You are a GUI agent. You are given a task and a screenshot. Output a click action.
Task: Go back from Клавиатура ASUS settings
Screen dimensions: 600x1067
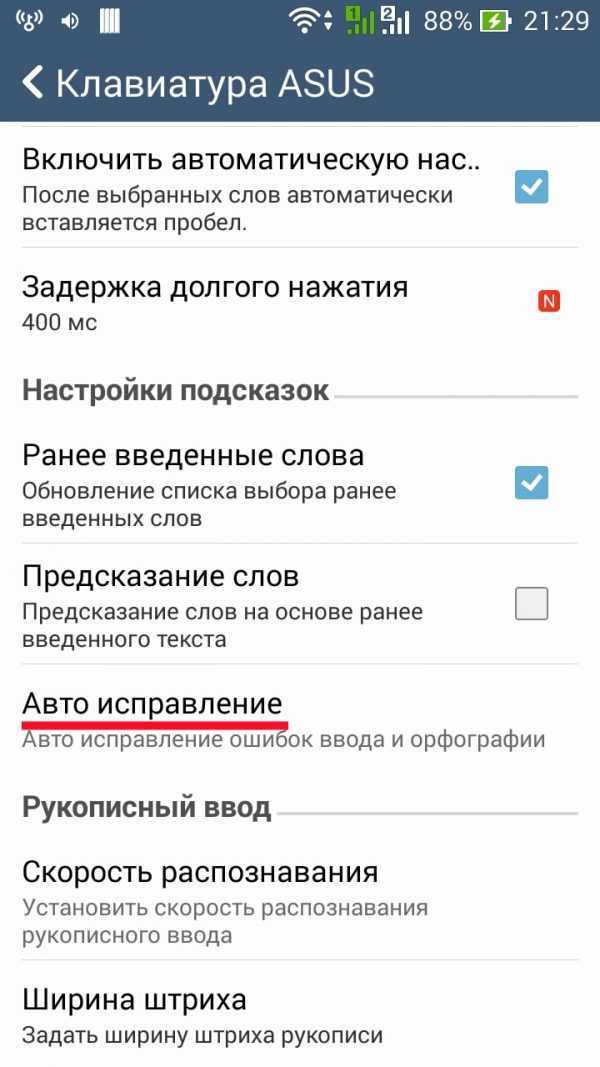coord(33,83)
